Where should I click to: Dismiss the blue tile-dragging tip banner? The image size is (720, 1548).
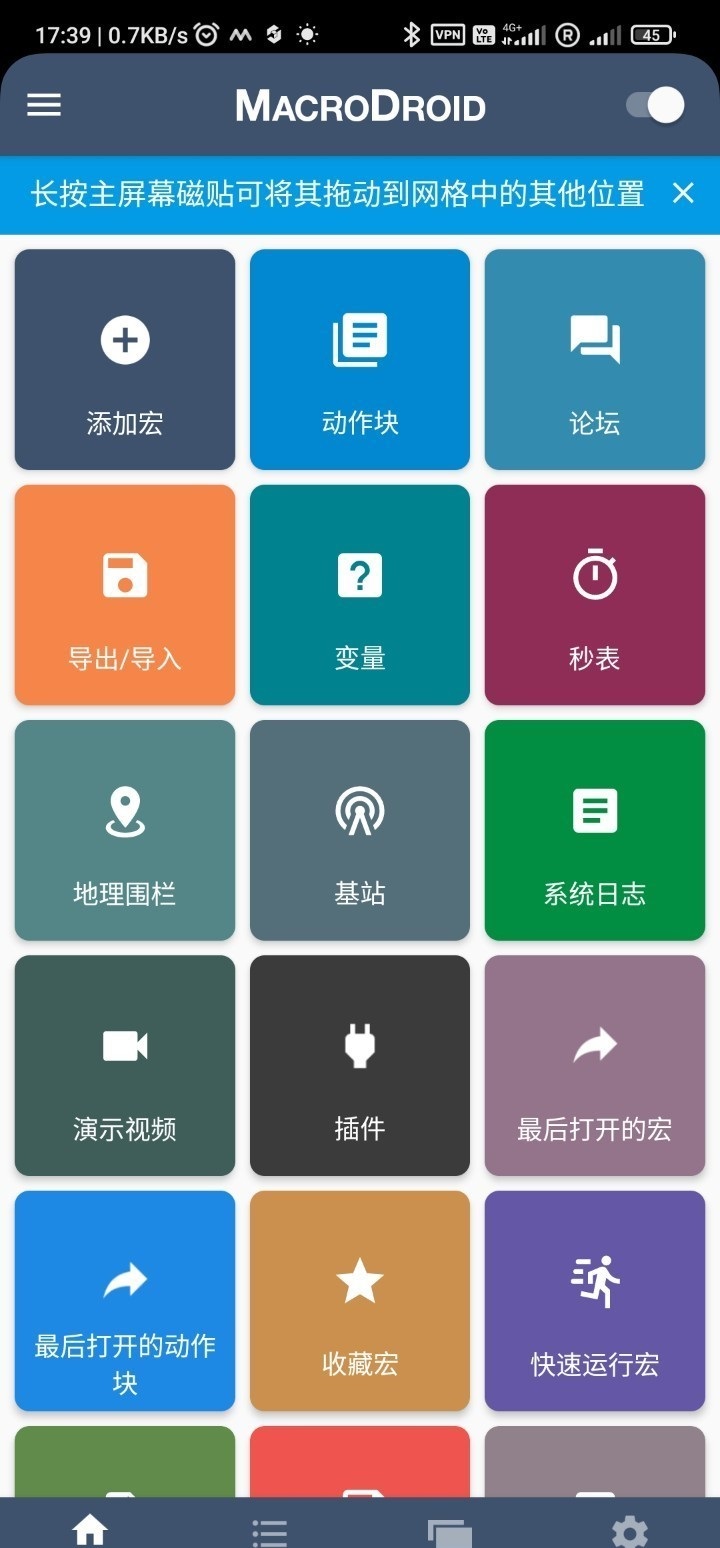(x=683, y=193)
